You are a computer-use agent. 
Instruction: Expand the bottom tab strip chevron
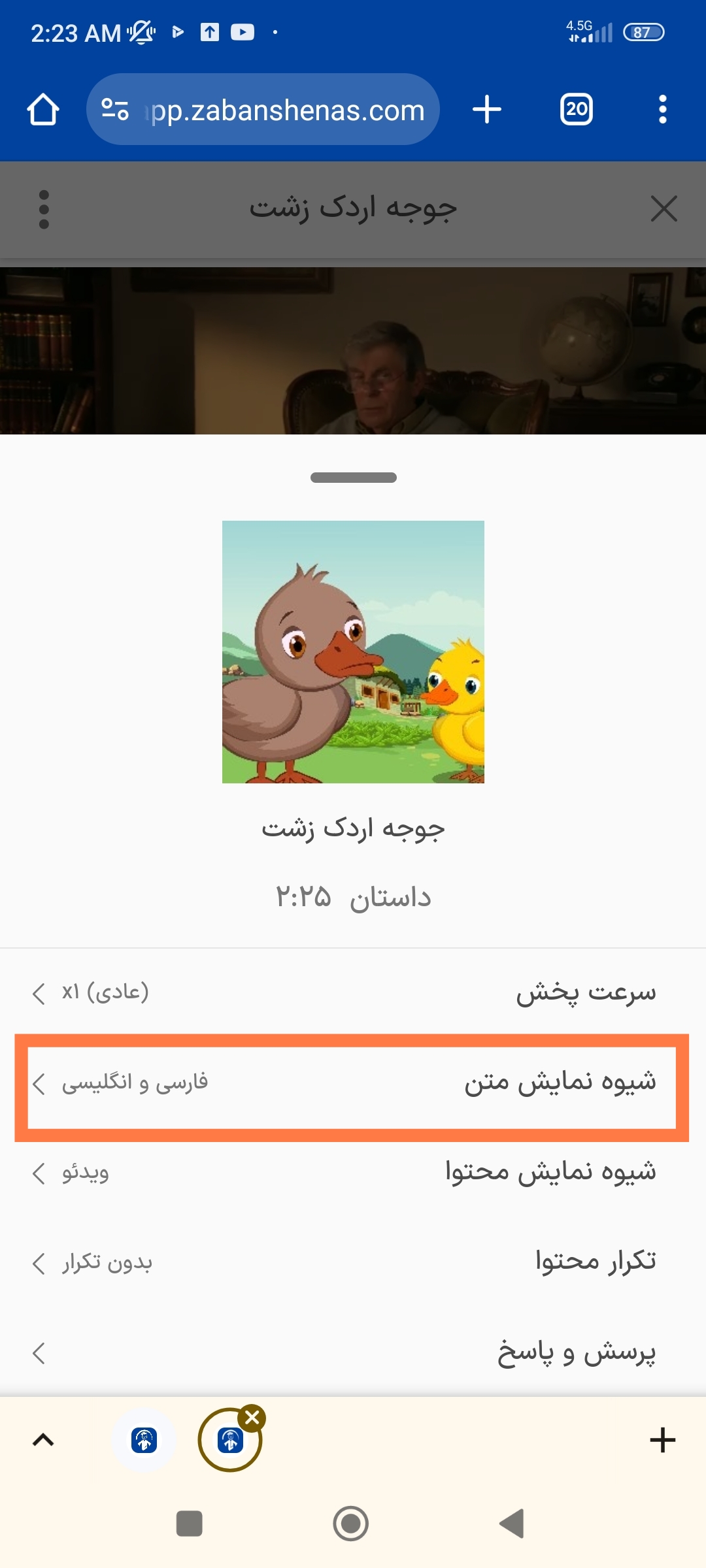43,1440
